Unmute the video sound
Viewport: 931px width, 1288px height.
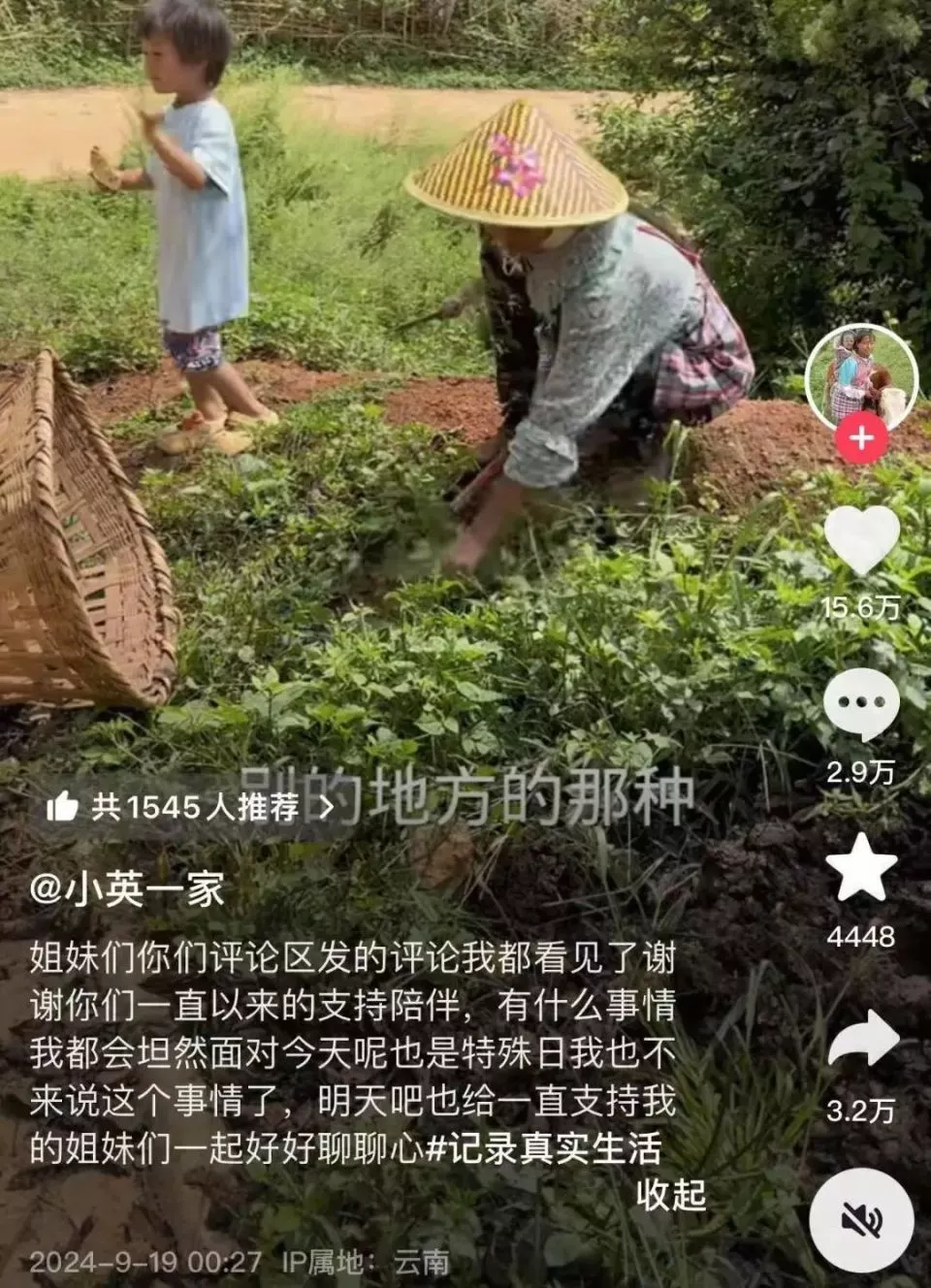[x=861, y=1222]
